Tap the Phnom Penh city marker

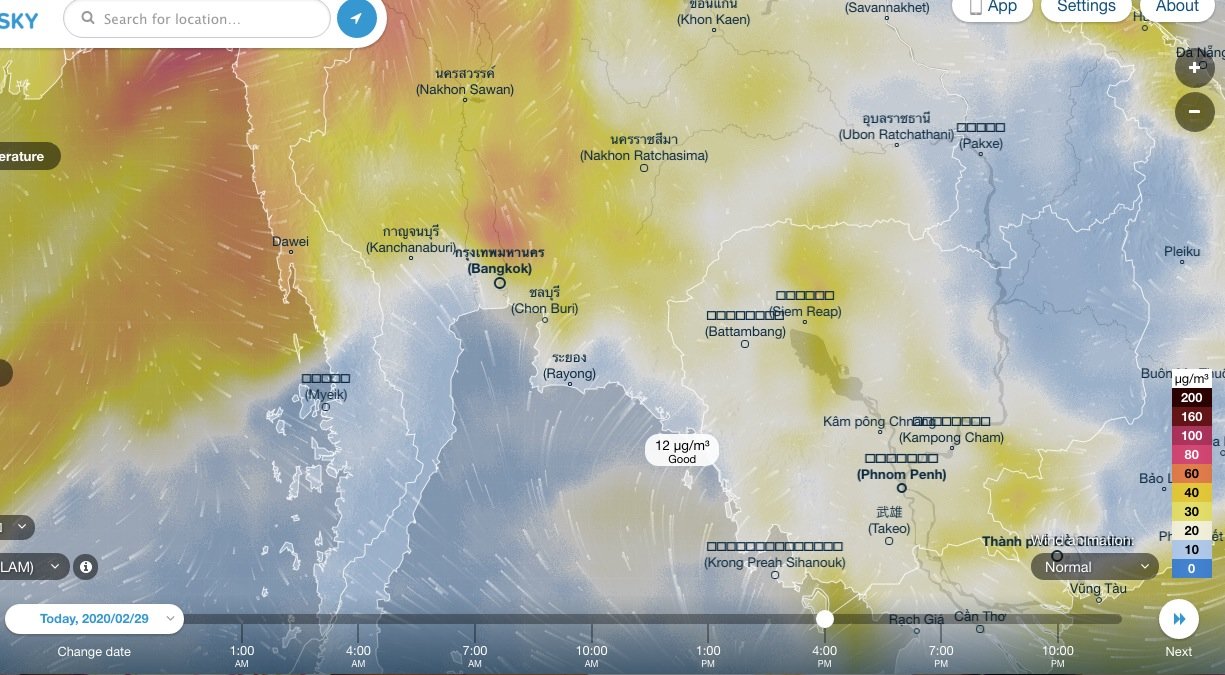click(x=901, y=488)
